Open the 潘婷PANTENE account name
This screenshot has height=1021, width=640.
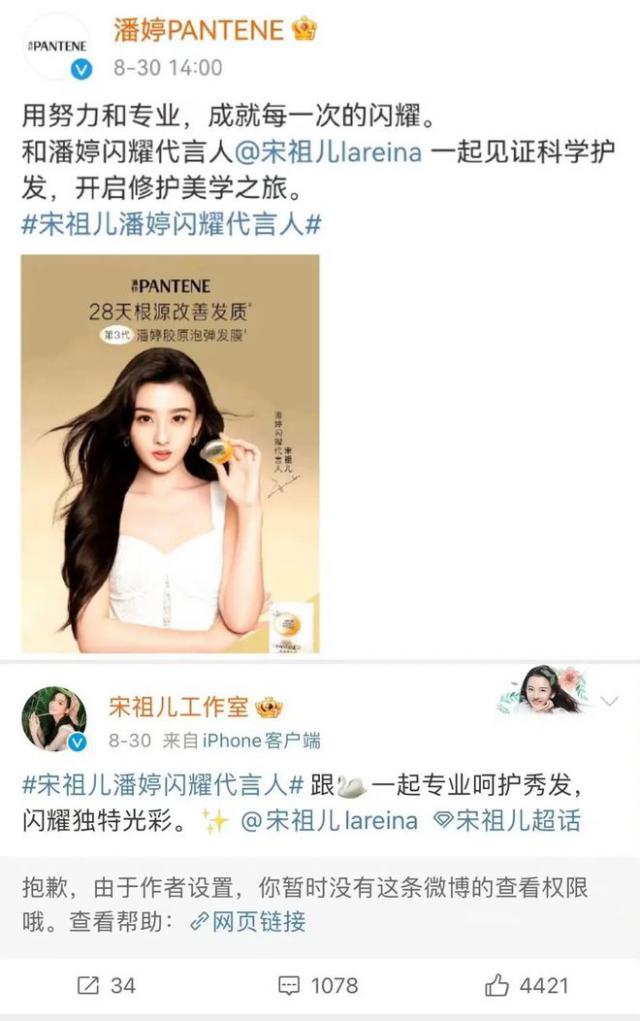click(x=198, y=30)
